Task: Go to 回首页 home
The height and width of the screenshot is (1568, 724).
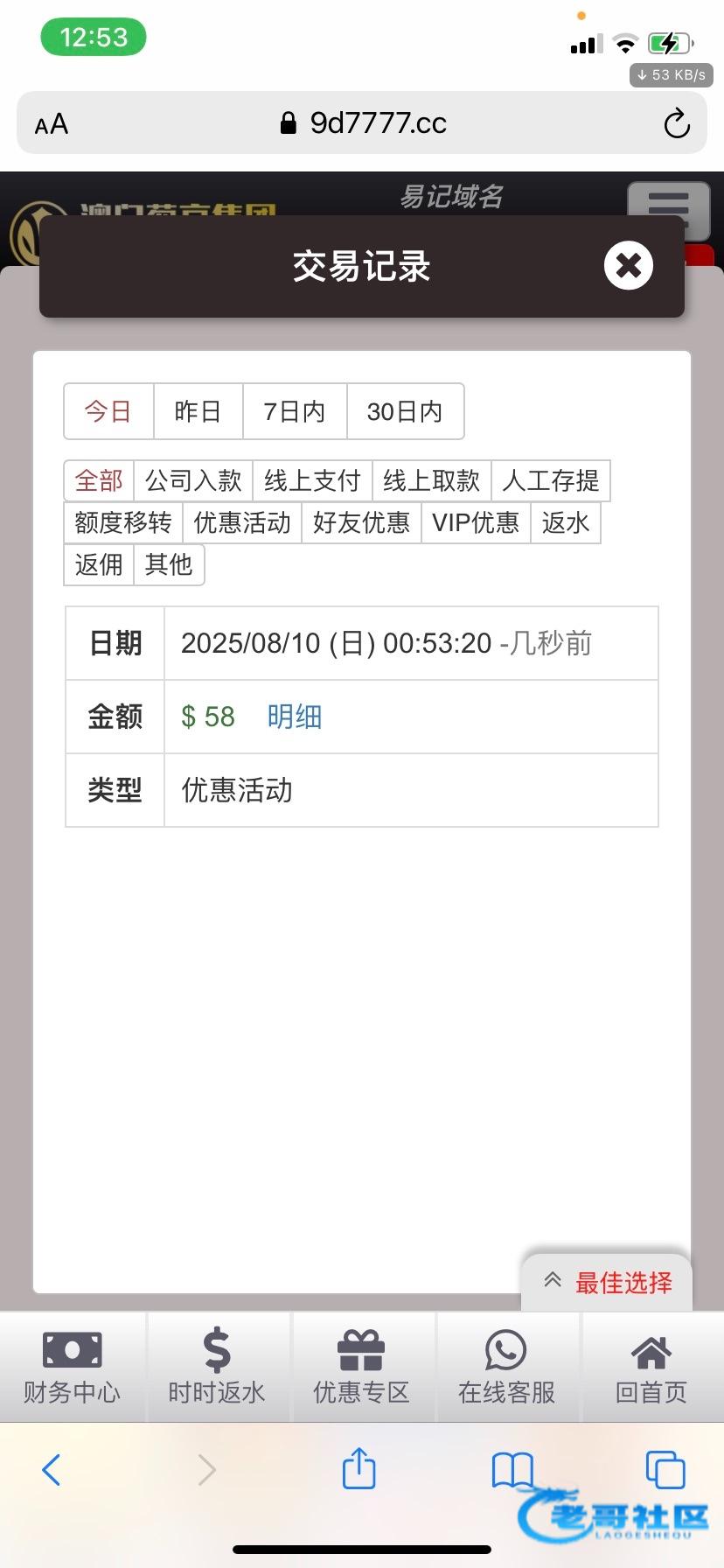Action: click(651, 1367)
